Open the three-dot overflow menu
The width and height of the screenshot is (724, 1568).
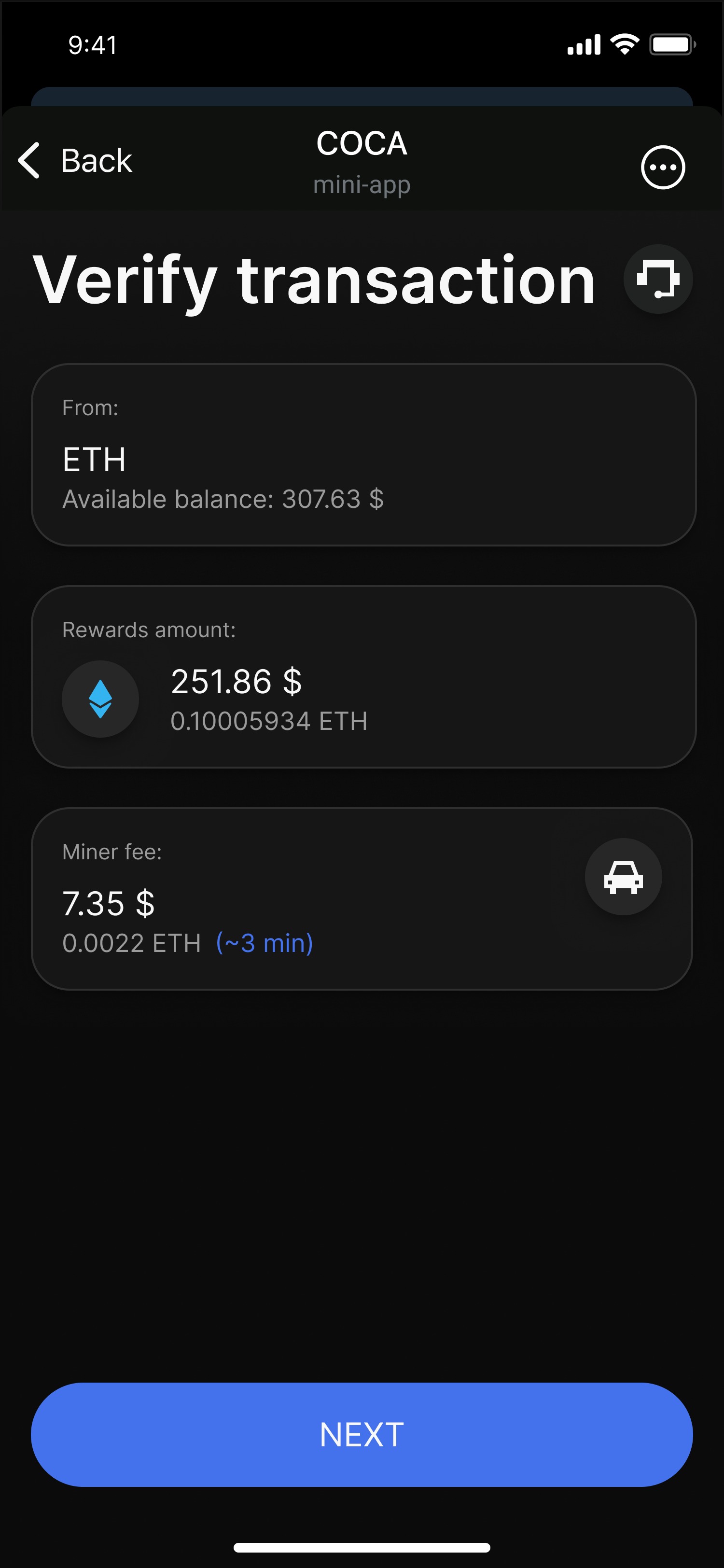663,168
